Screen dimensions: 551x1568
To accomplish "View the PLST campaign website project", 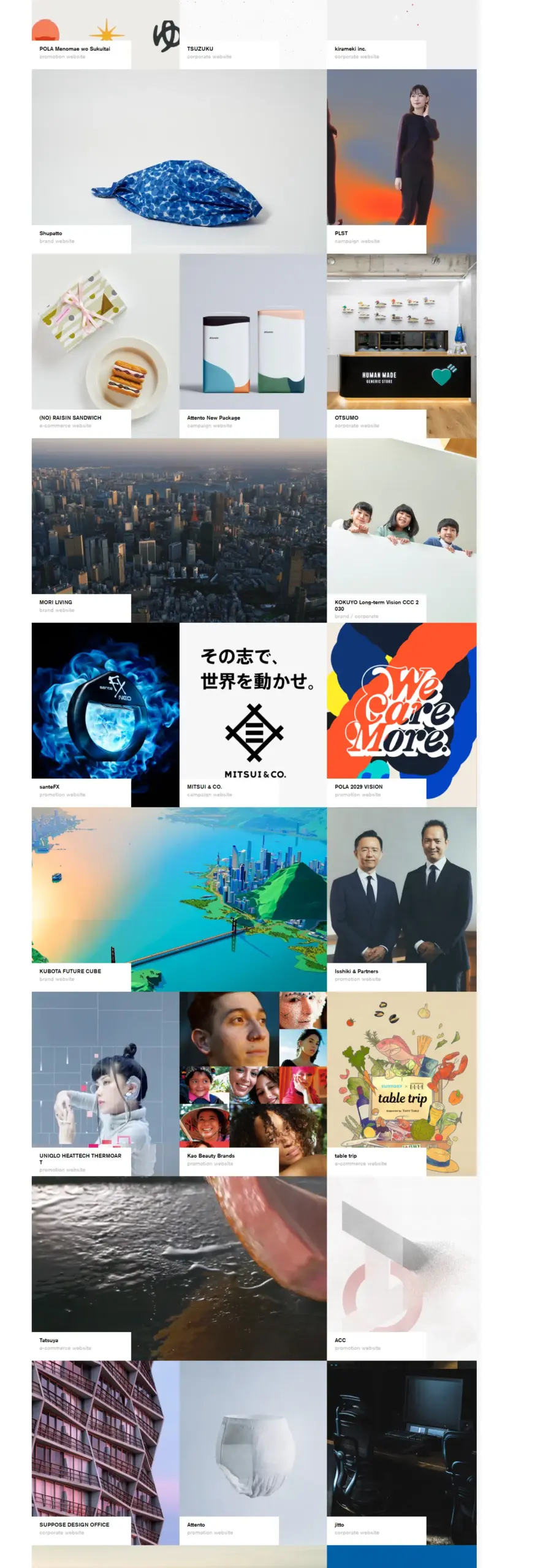I will pos(401,160).
